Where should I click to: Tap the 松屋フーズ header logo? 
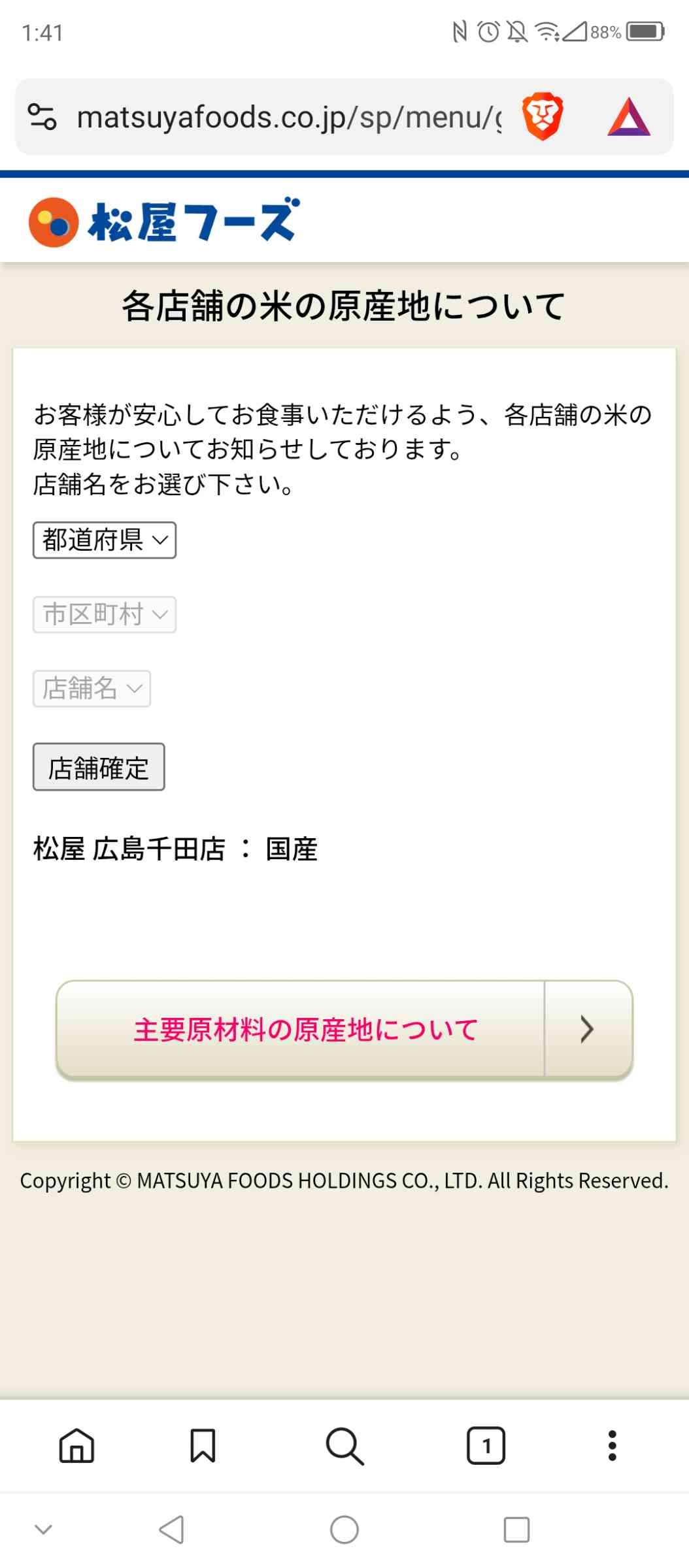pyautogui.click(x=163, y=222)
